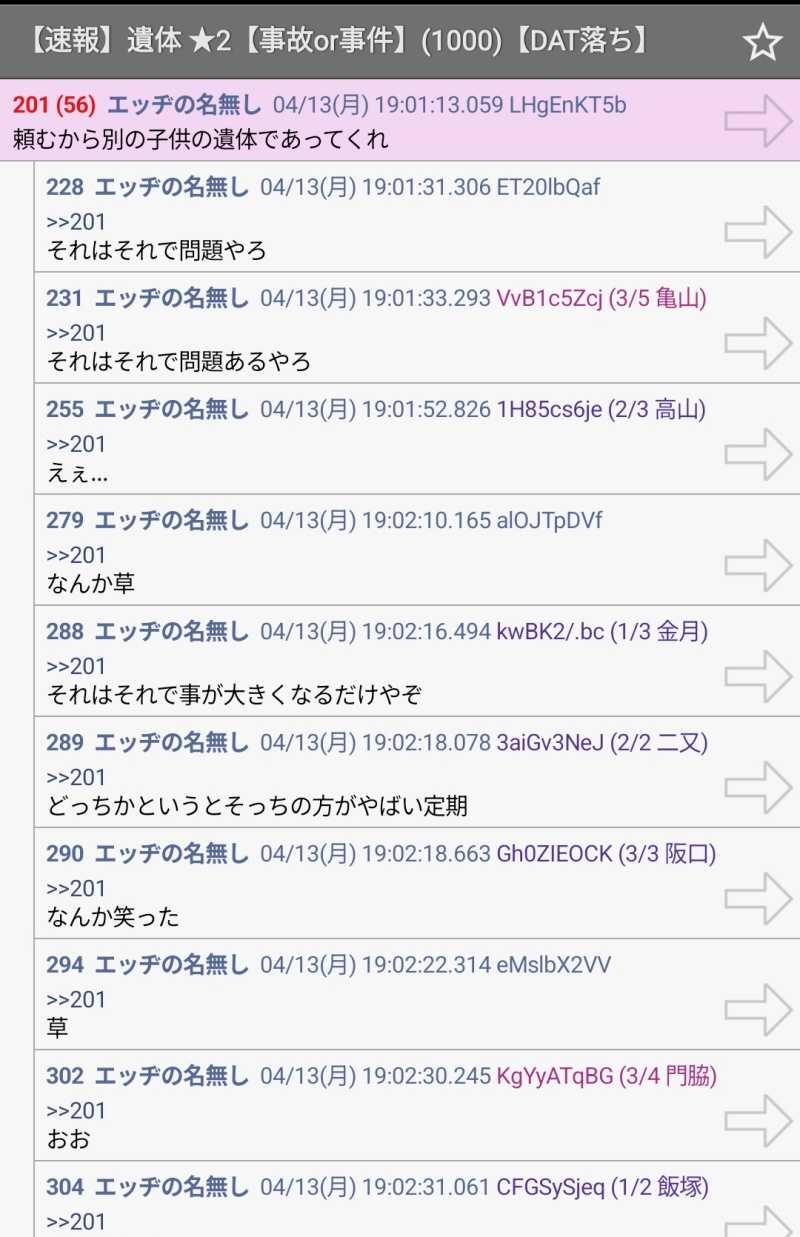
Task: Favorite this thread with the star icon
Action: point(762,41)
